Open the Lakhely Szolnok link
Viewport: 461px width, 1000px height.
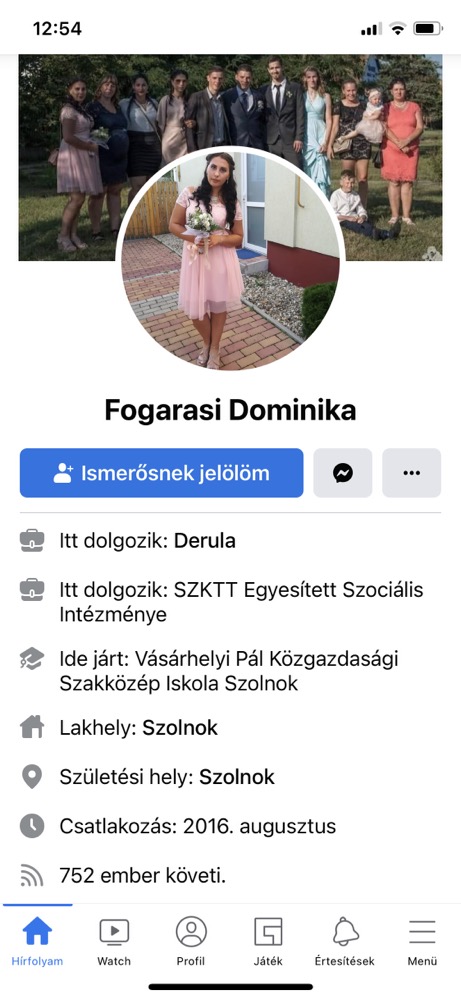(180, 728)
